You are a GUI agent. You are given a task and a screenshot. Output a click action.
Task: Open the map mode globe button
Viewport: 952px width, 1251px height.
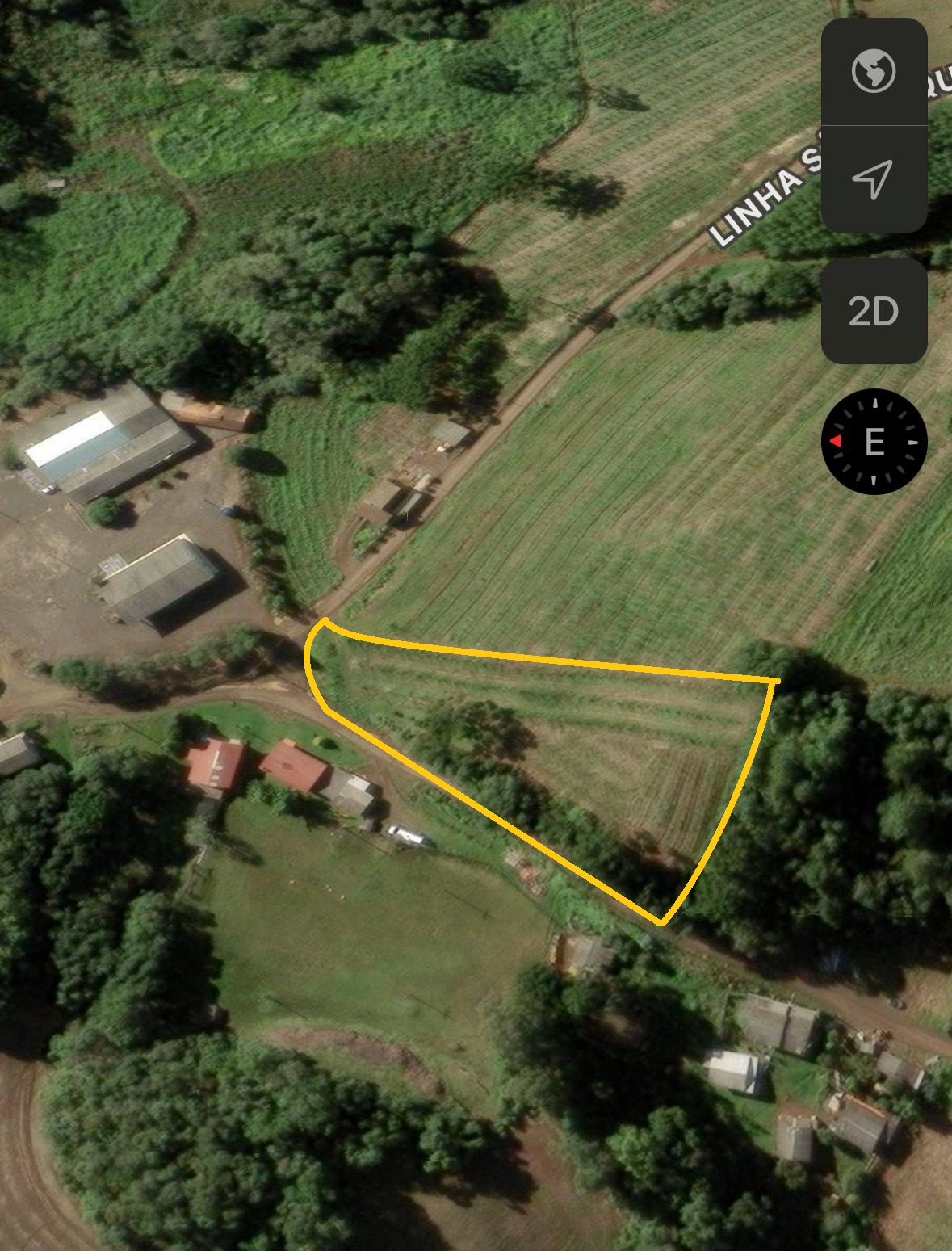[874, 71]
